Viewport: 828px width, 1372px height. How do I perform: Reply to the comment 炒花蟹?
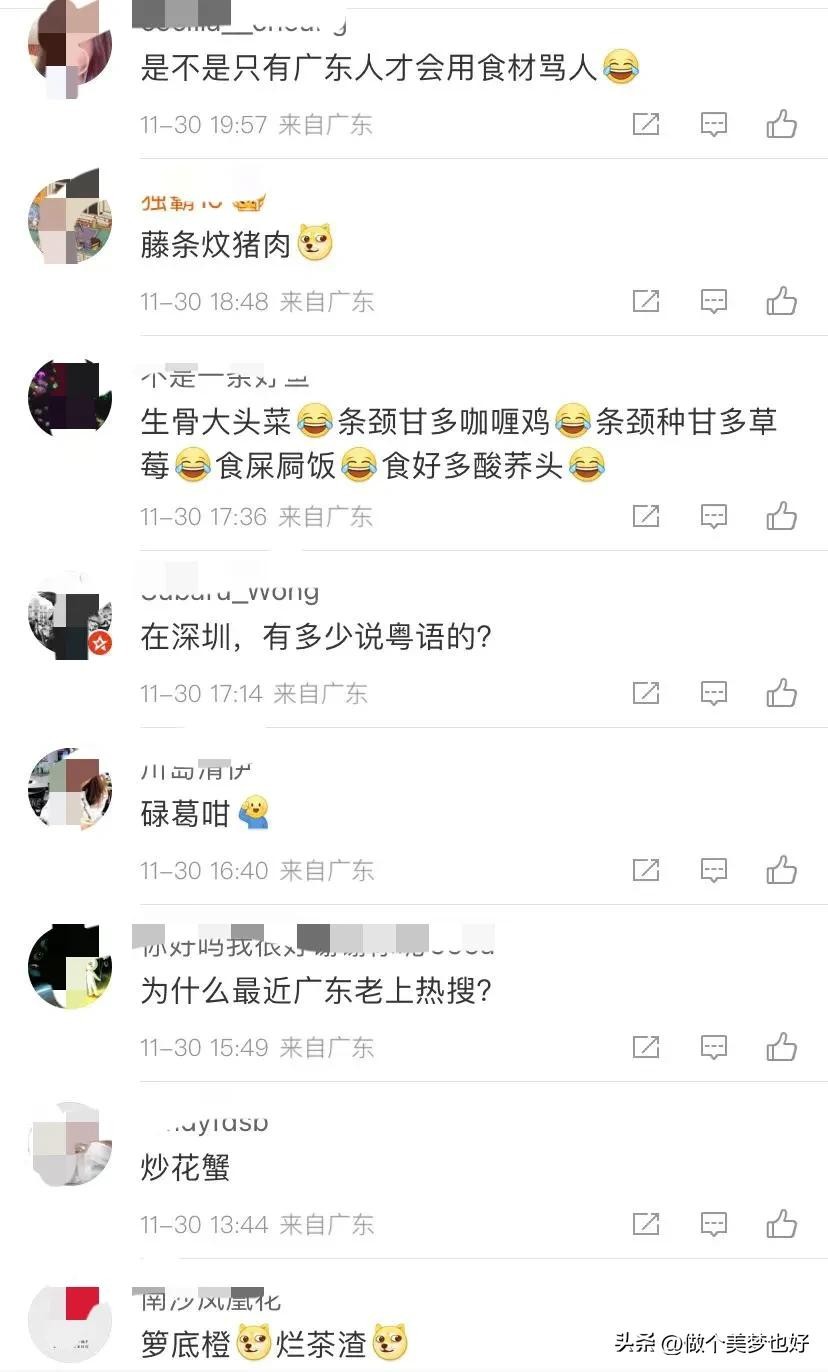[x=713, y=1224]
